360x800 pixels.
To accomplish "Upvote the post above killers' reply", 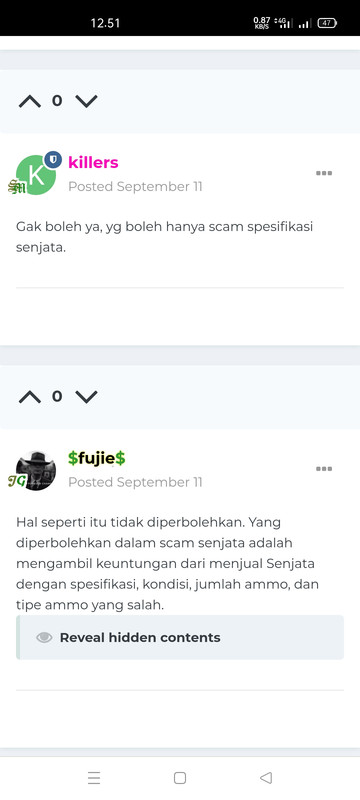I will click(x=30, y=101).
